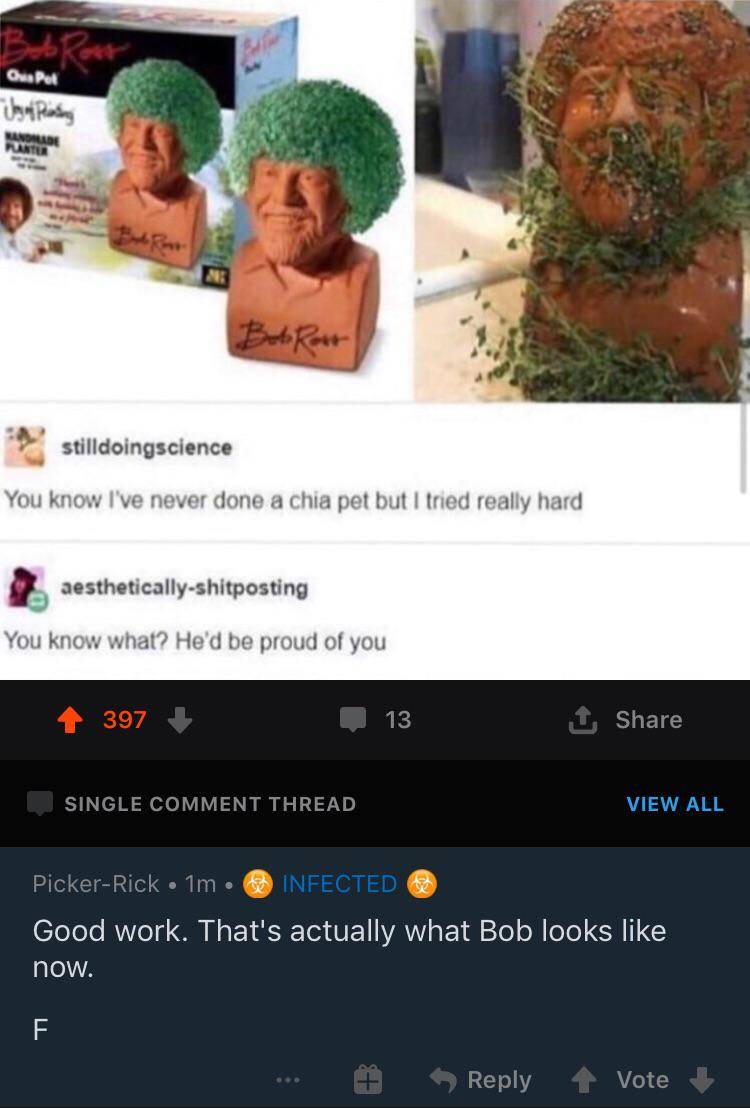Open the comment's three-dot overflow menu
The width and height of the screenshot is (750, 1108).
pyautogui.click(x=289, y=1080)
